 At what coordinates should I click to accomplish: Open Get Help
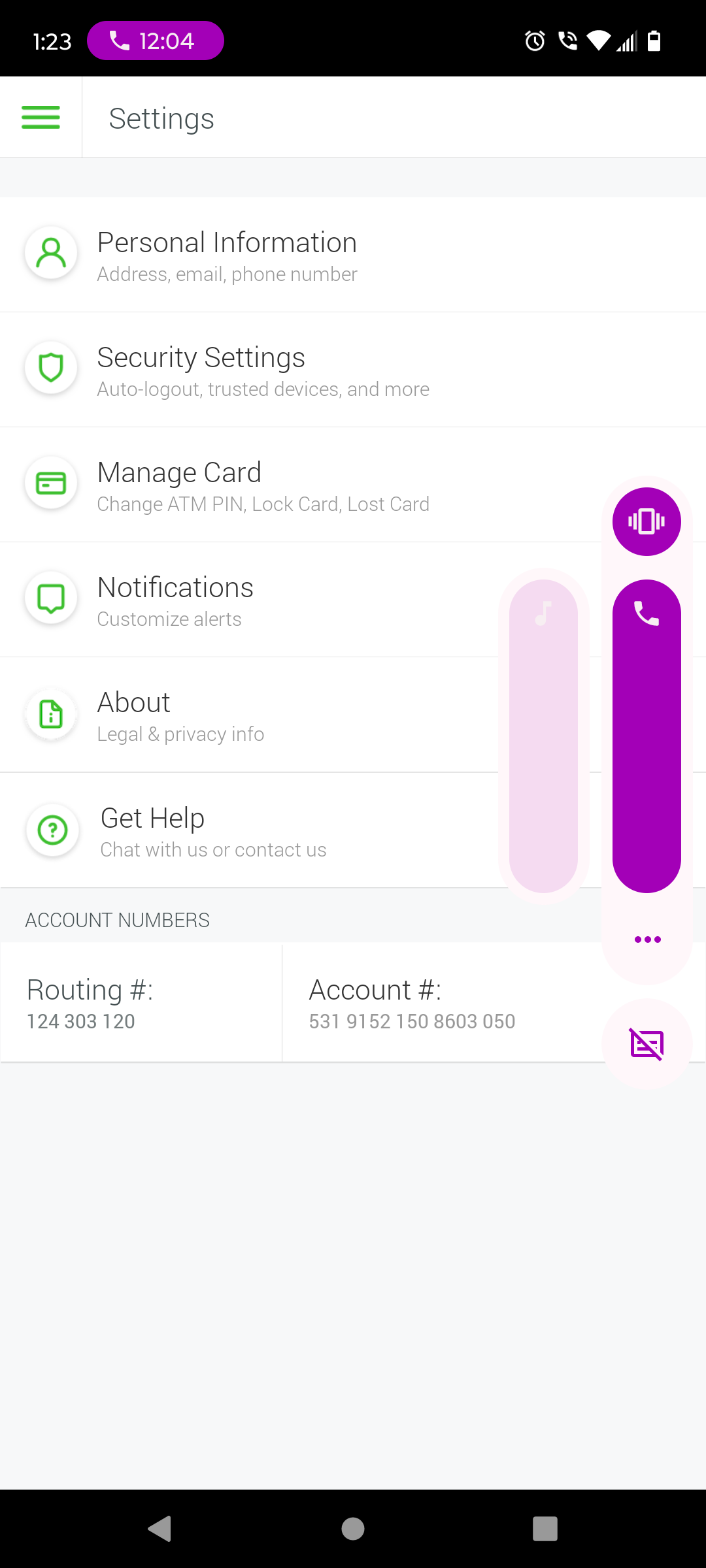248,830
